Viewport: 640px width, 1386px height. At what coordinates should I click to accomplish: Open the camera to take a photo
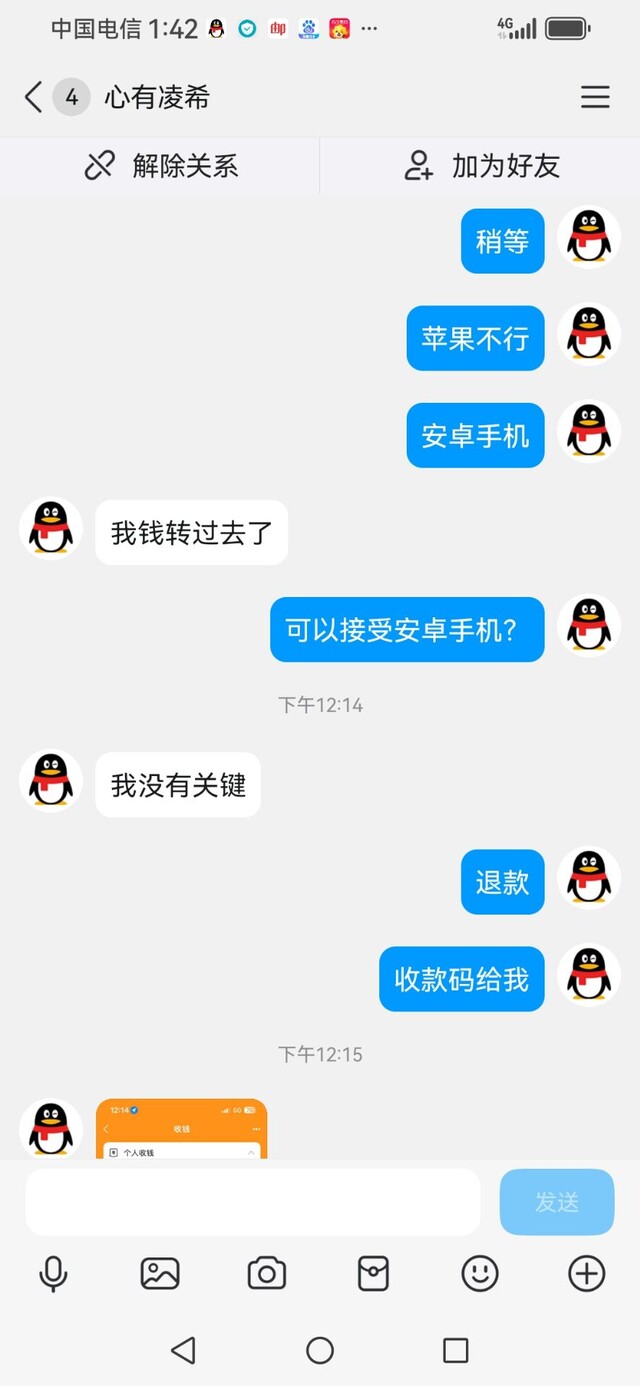[x=266, y=1273]
